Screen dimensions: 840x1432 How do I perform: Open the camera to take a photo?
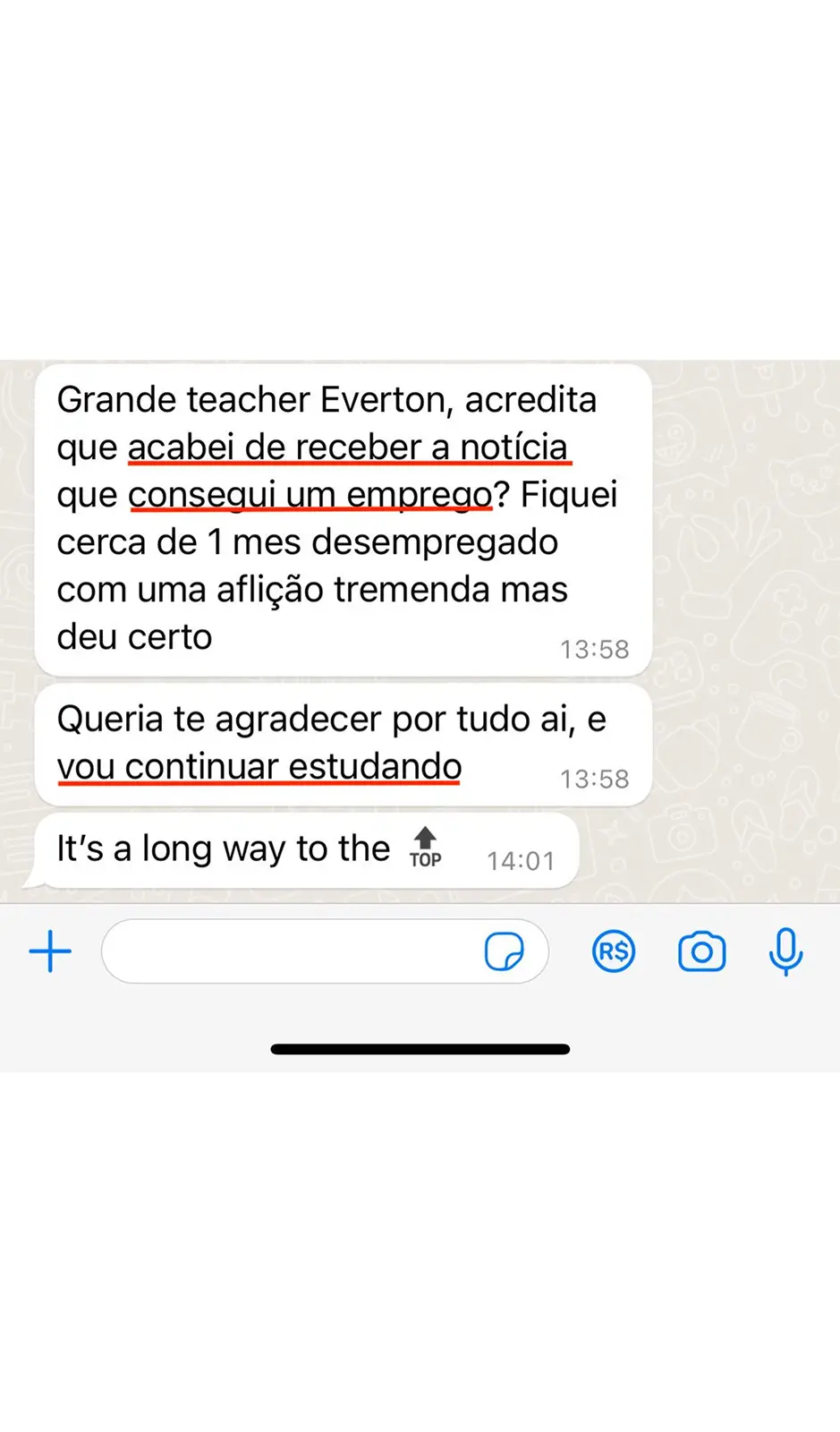coord(701,951)
